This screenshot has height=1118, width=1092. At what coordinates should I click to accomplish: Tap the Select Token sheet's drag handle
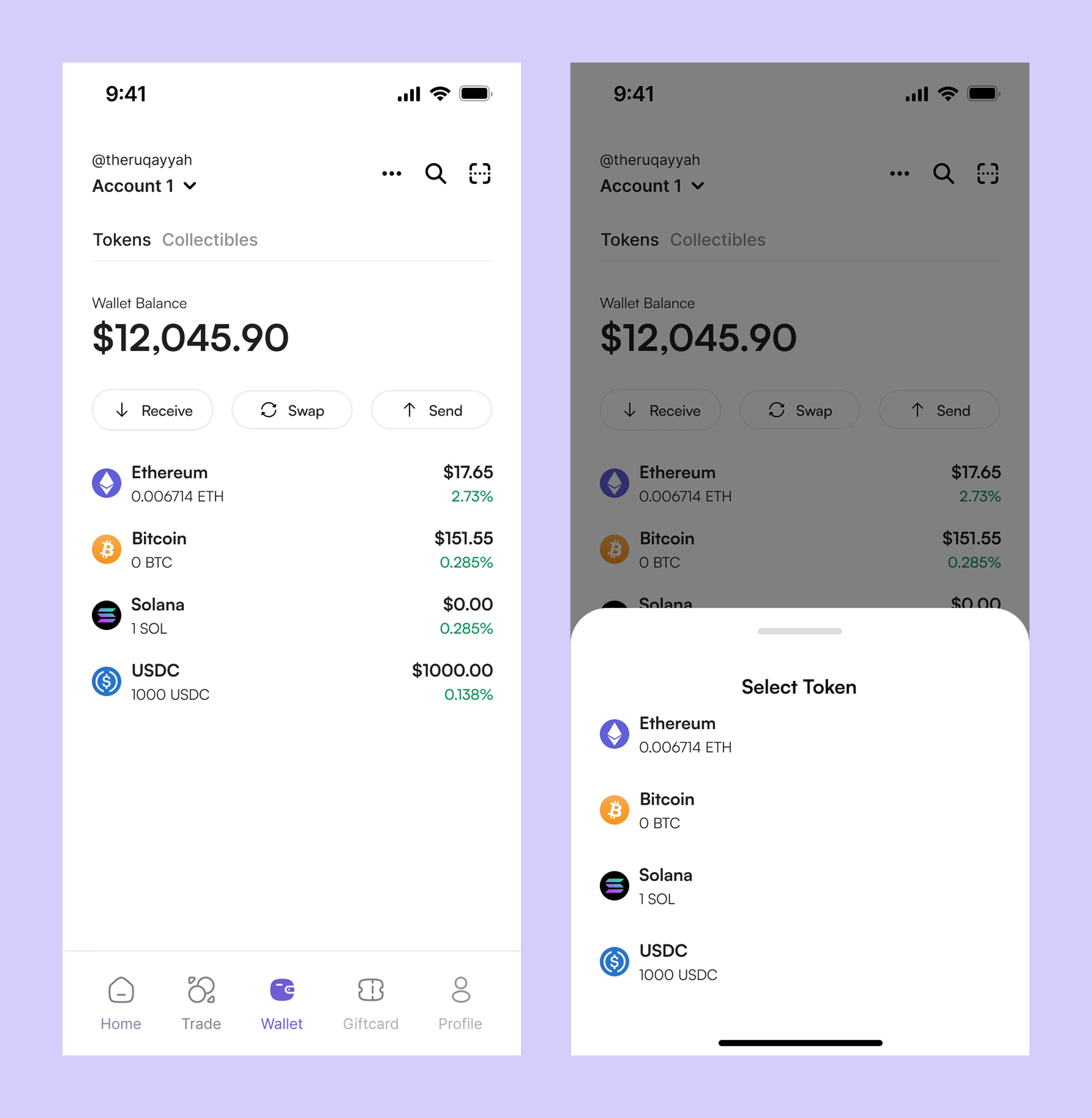pos(799,631)
